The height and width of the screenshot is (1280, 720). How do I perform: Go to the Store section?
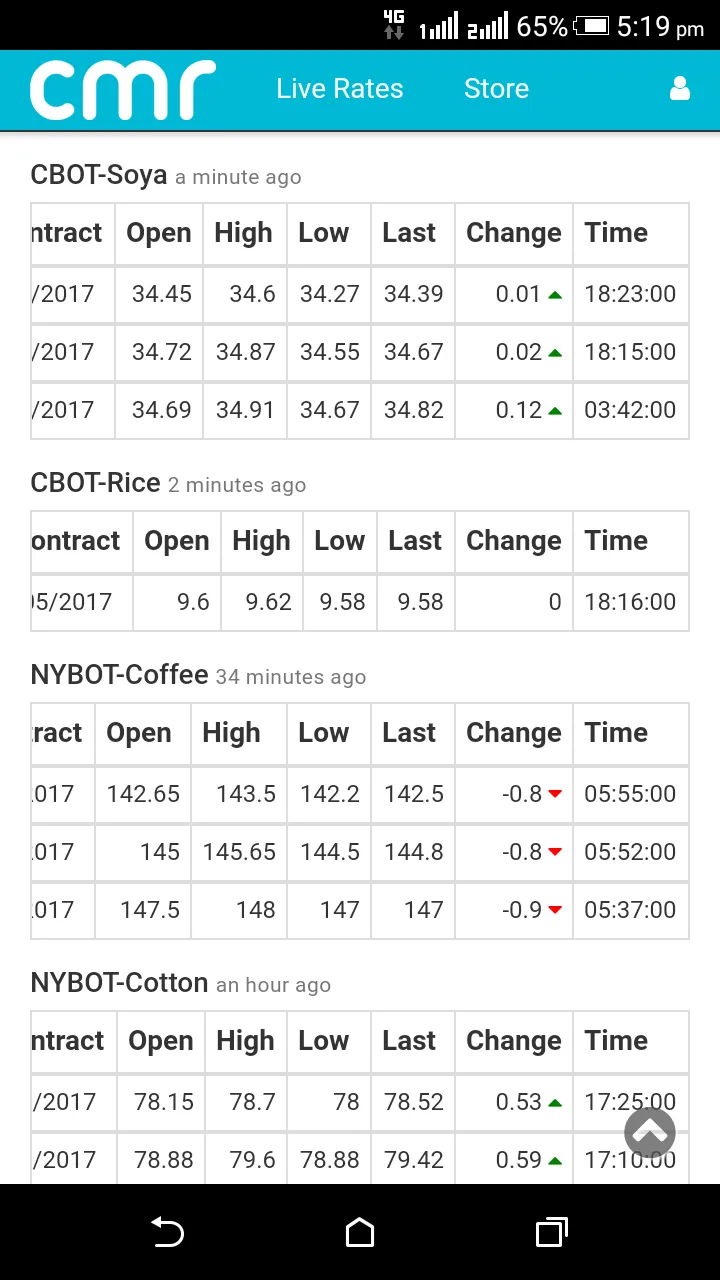[x=496, y=89]
